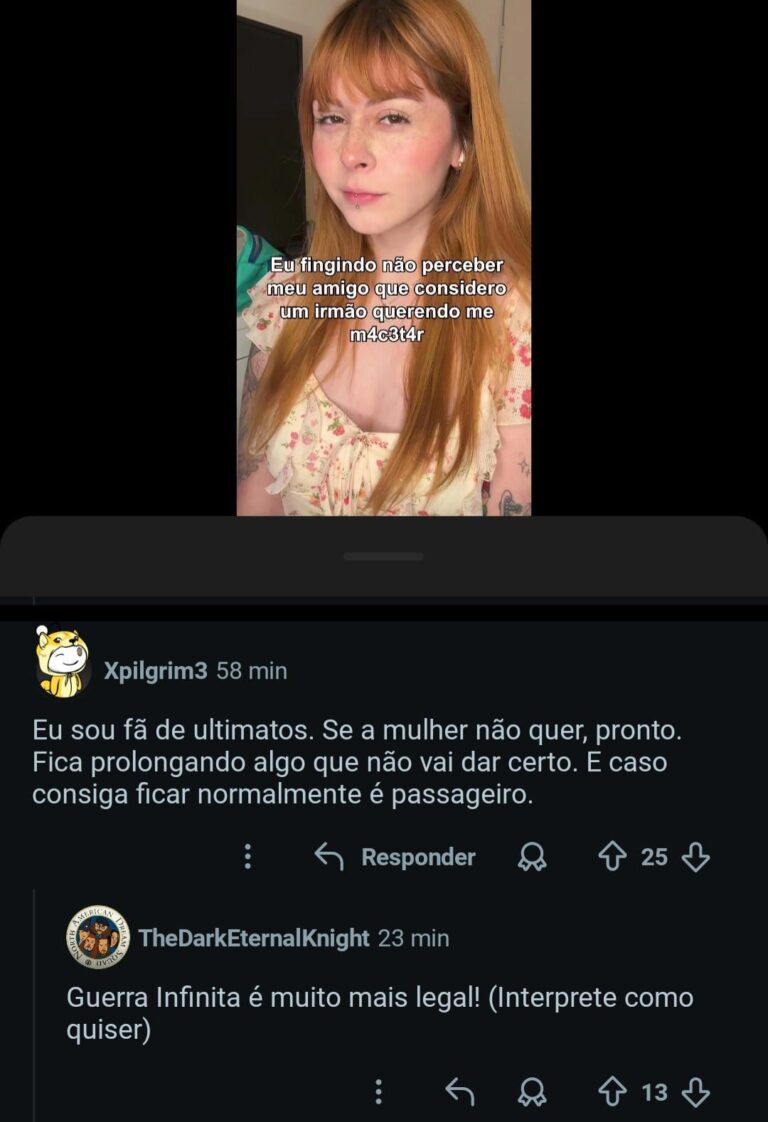This screenshot has height=1122, width=768.
Task: Give award to Xpilgrim3's comment
Action: tap(532, 857)
